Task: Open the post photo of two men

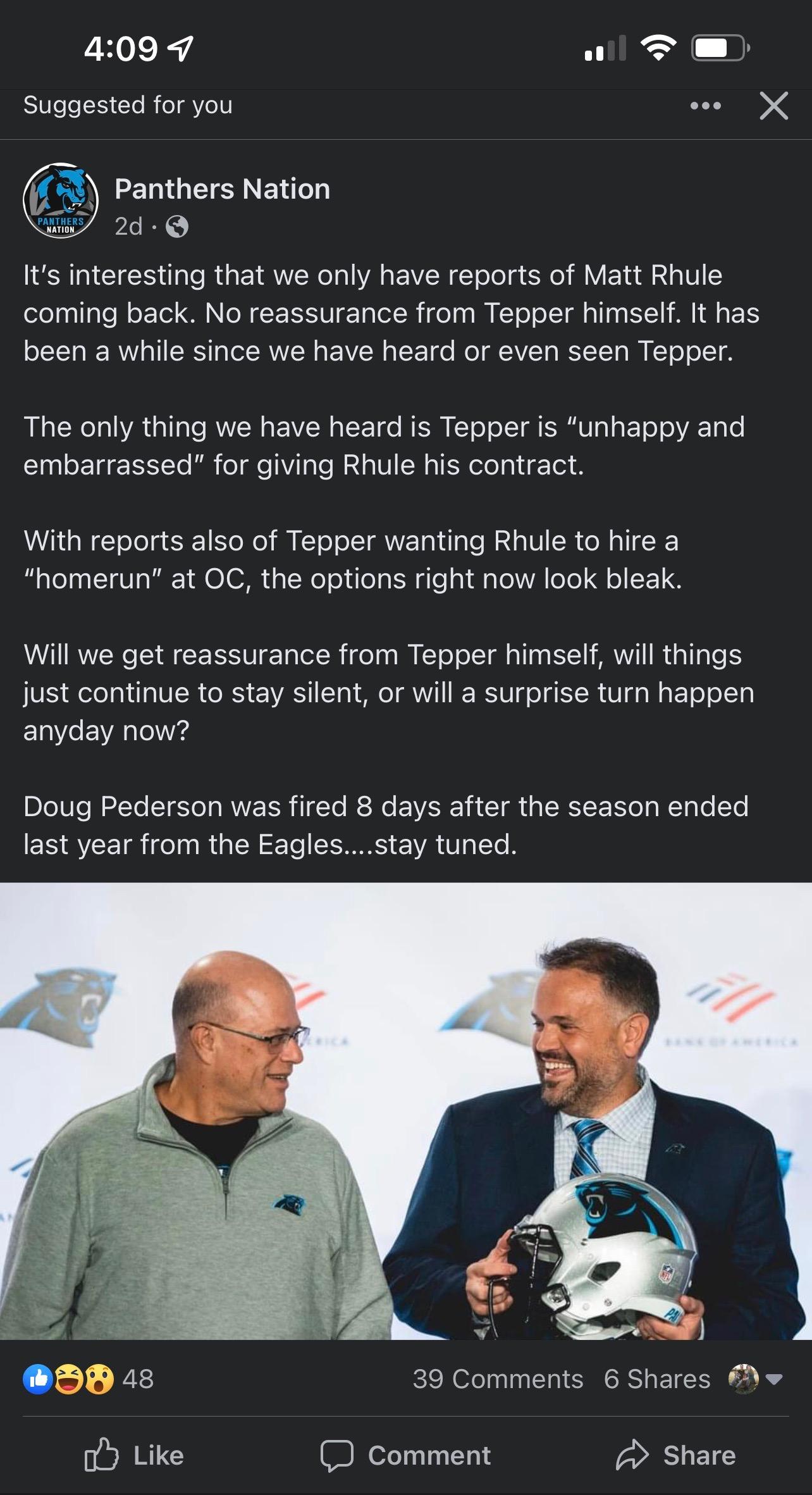Action: (x=406, y=1111)
